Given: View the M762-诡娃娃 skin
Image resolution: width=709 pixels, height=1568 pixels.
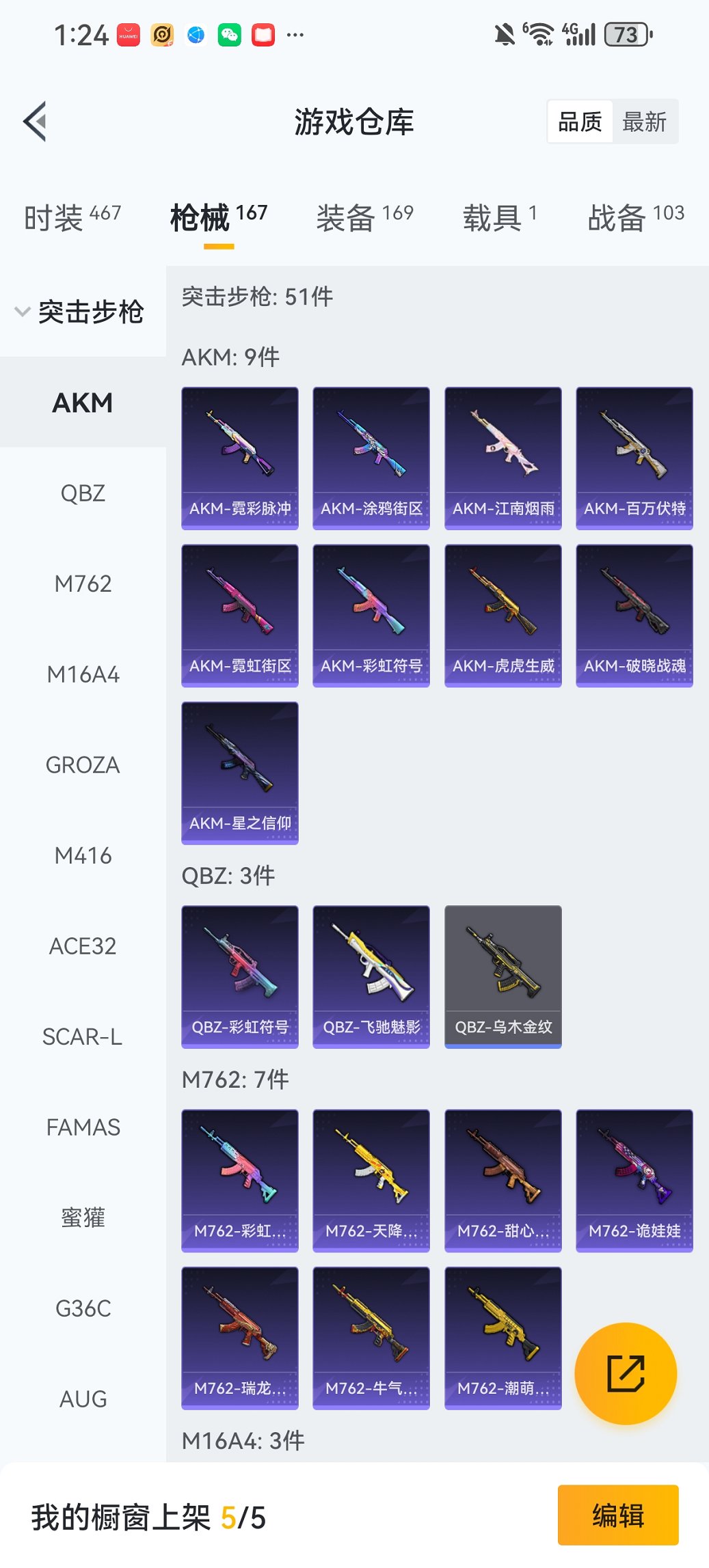Looking at the screenshot, I should click(634, 1180).
